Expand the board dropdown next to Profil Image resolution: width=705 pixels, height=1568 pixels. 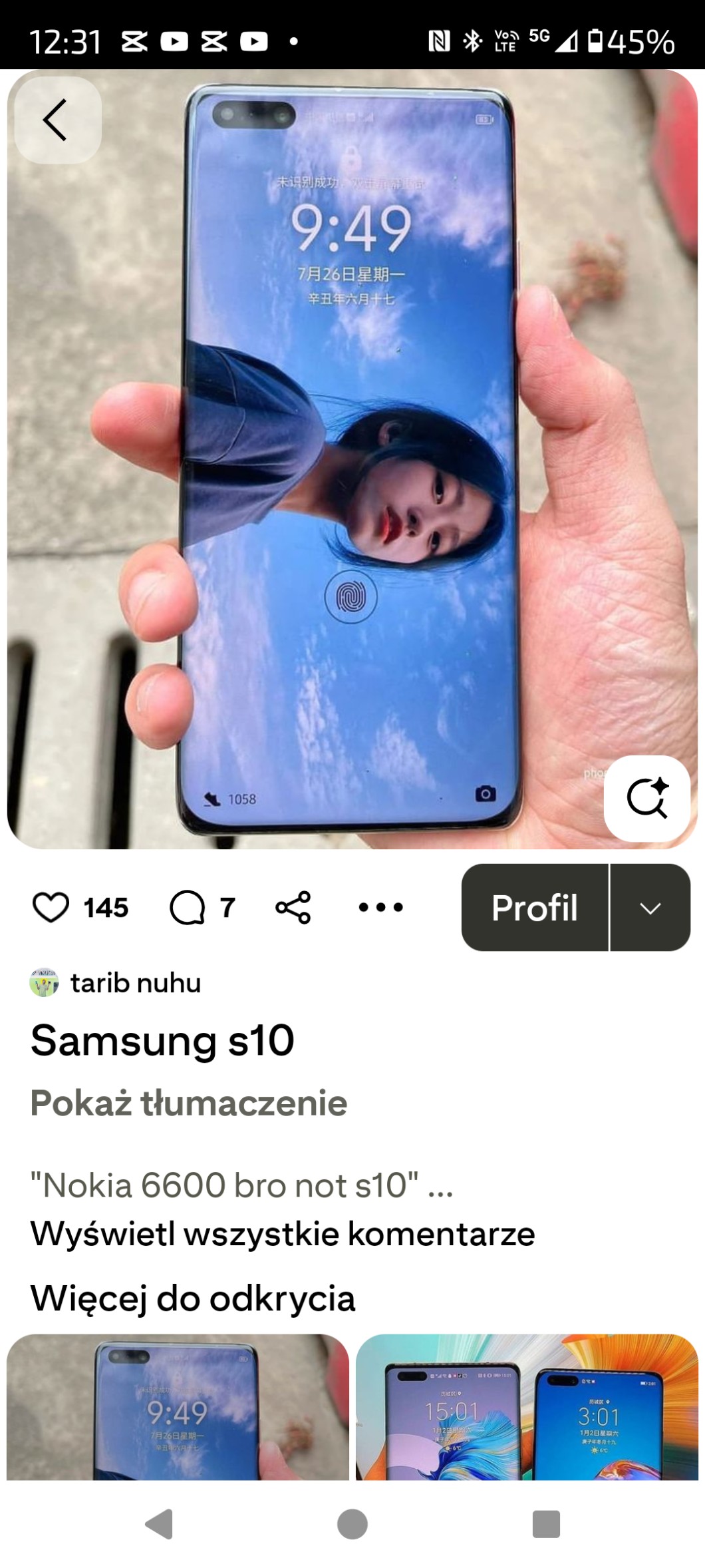[x=650, y=908]
